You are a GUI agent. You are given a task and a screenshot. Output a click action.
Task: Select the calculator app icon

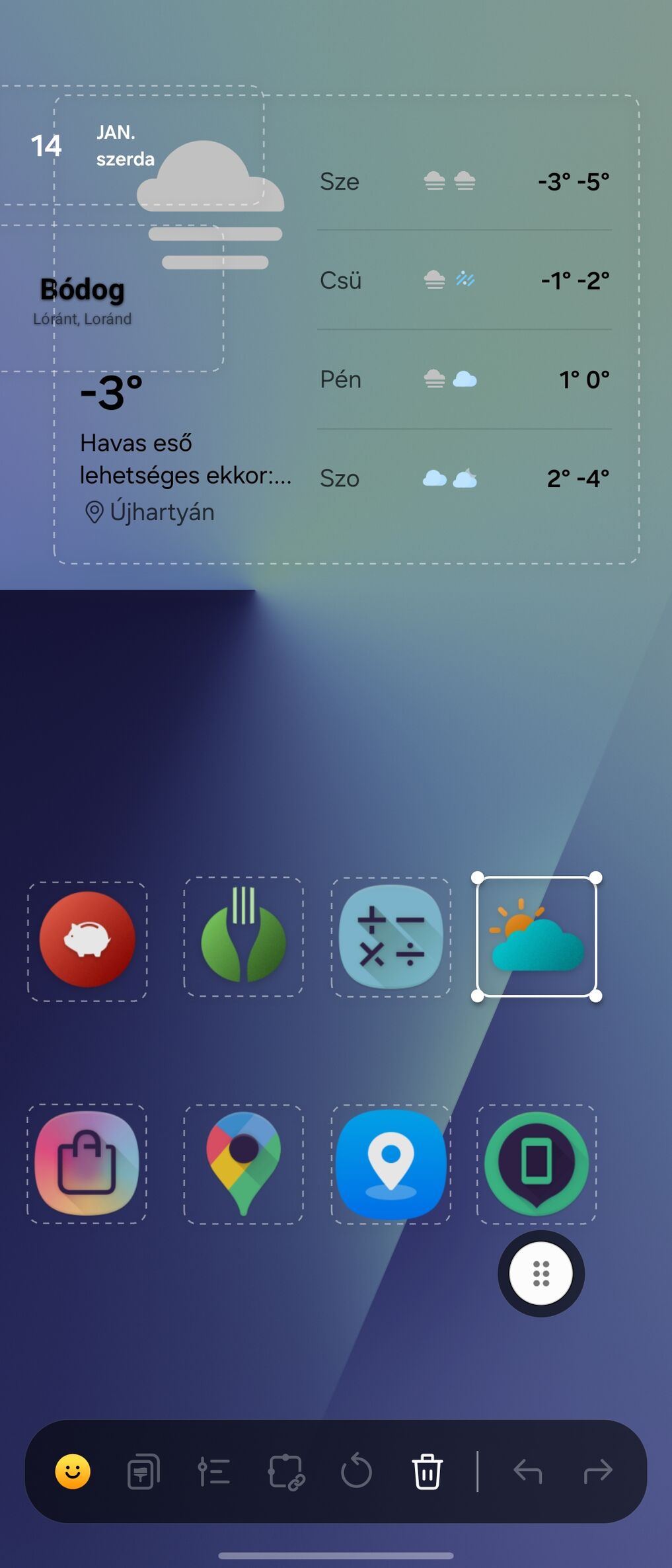coord(391,937)
